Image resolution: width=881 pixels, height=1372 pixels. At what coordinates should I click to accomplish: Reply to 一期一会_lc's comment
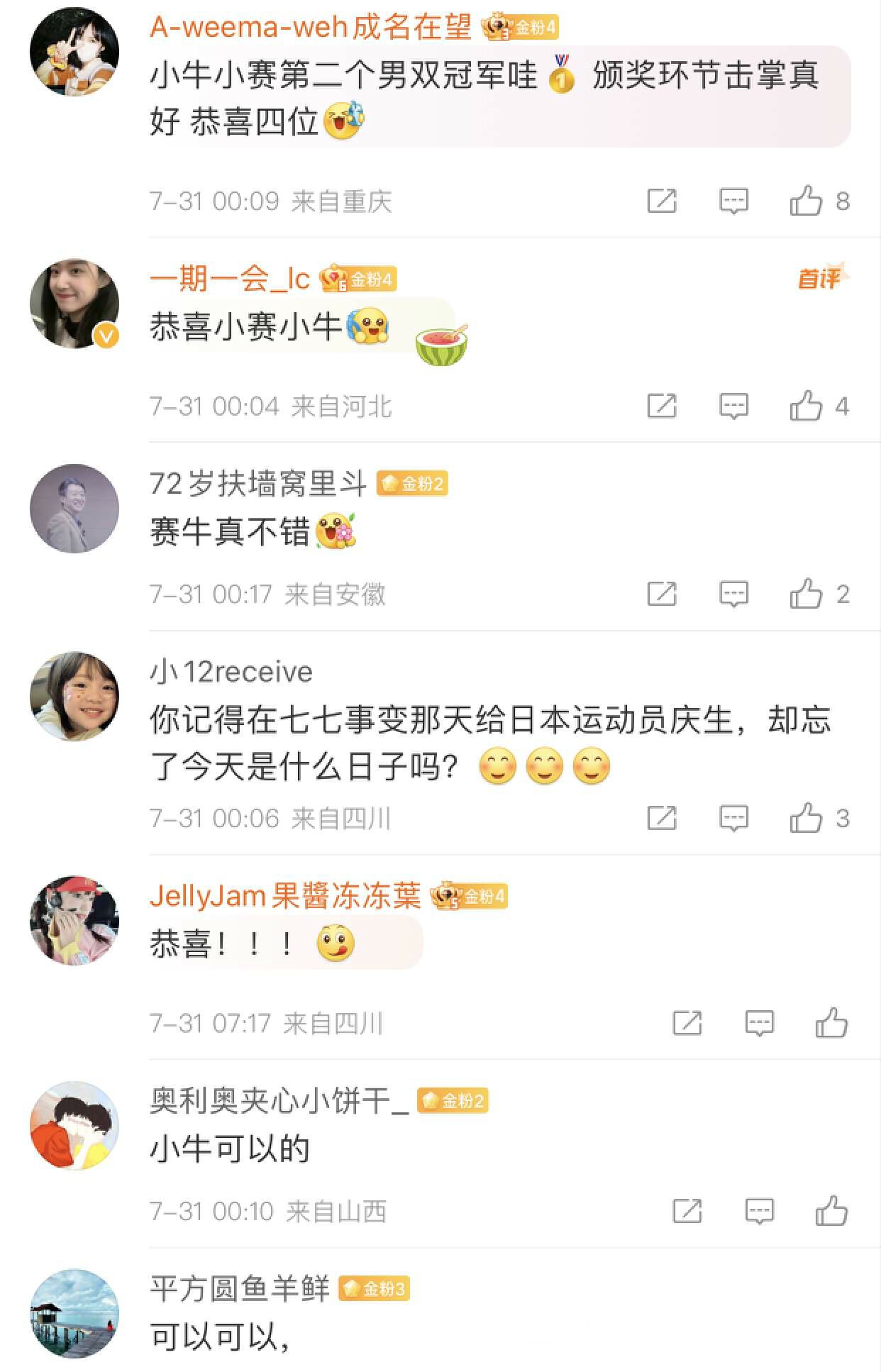pos(733,406)
